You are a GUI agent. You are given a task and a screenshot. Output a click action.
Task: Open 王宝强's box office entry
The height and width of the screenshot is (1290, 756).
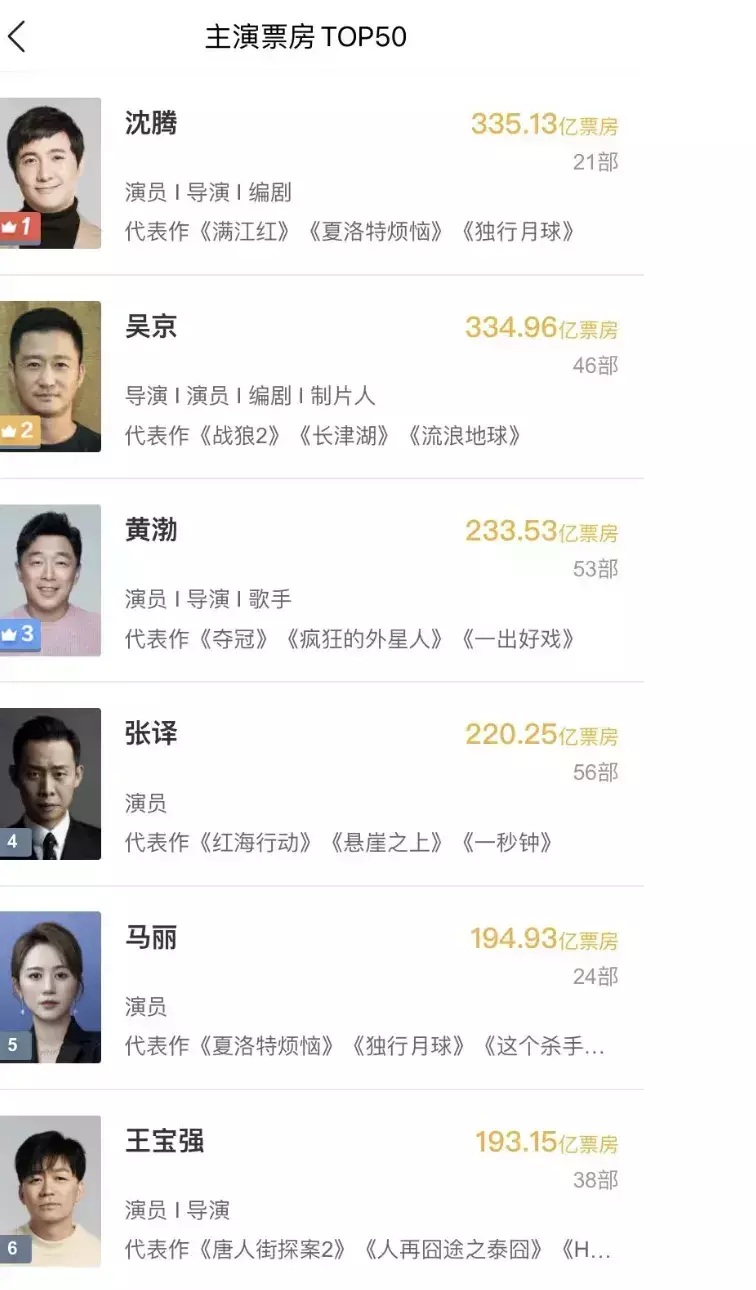(320, 1190)
